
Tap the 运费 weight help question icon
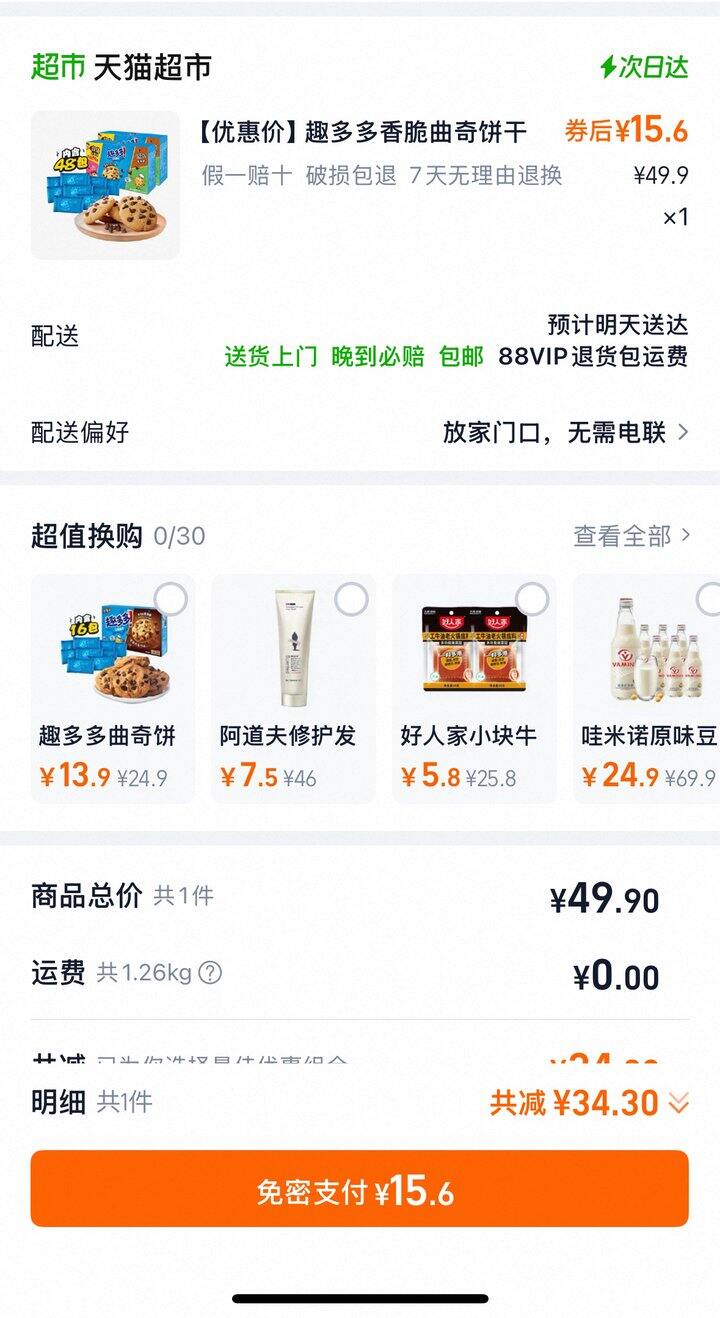pos(210,972)
